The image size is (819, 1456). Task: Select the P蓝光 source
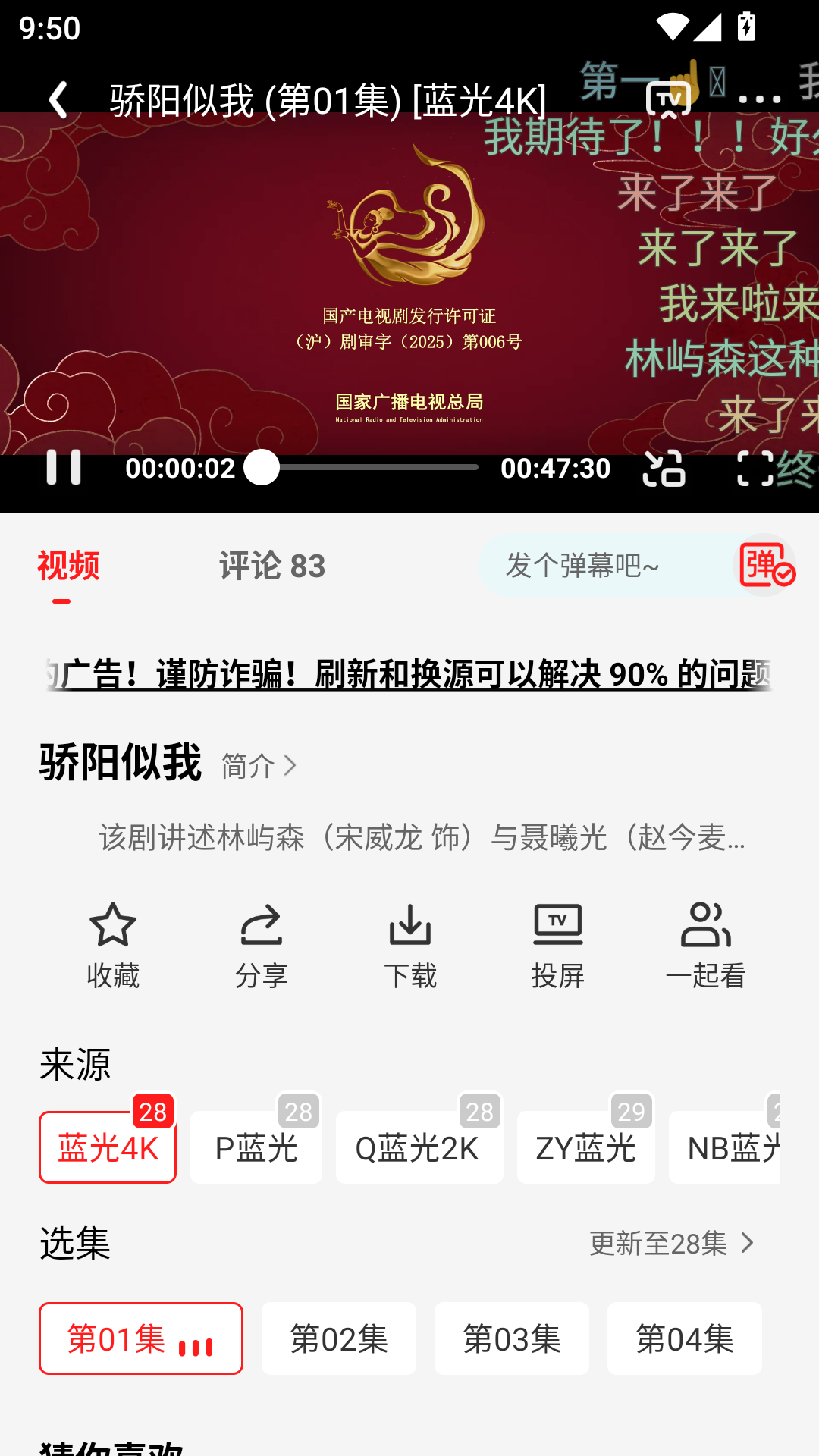pos(256,1148)
